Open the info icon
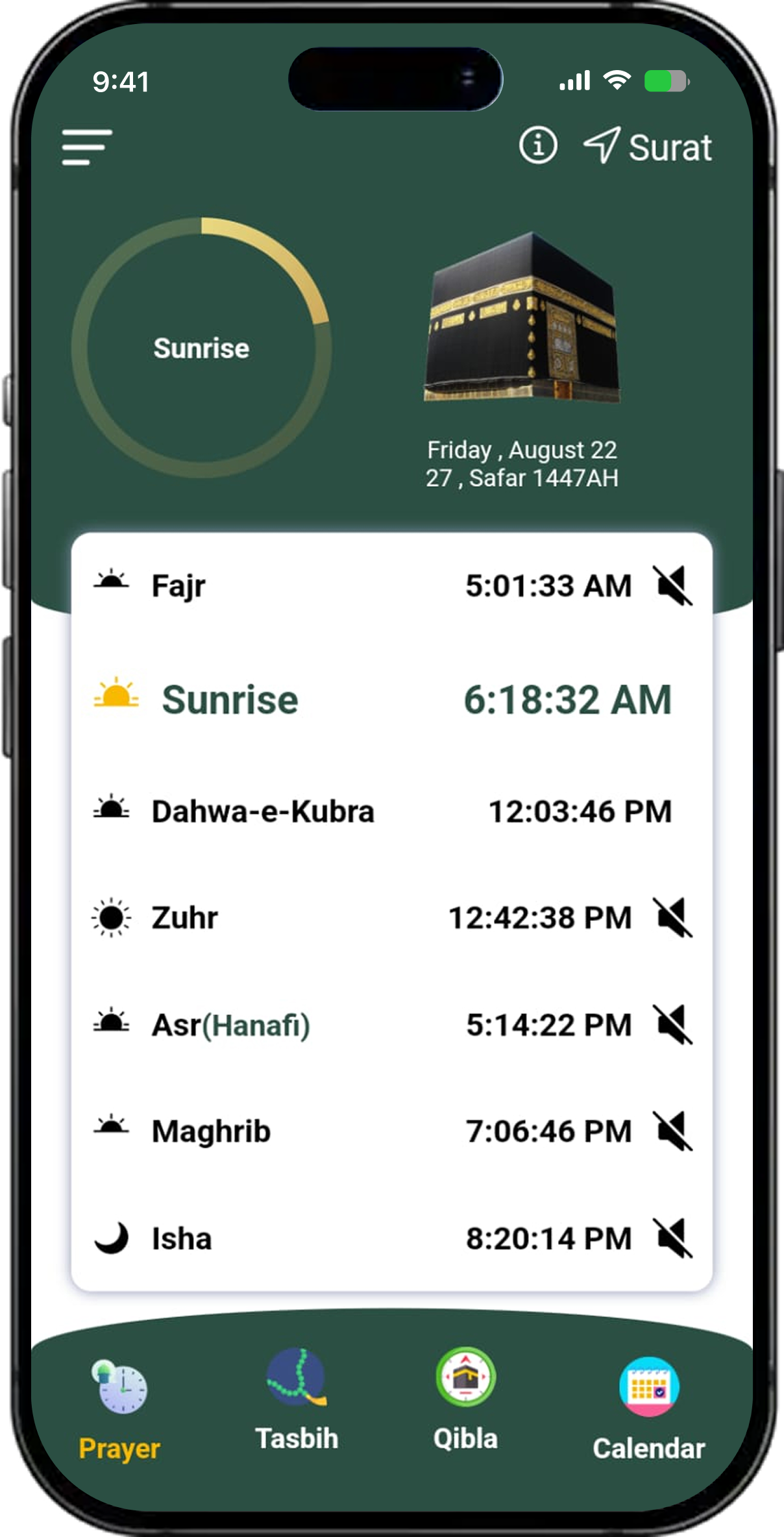784x1537 pixels. [x=537, y=145]
